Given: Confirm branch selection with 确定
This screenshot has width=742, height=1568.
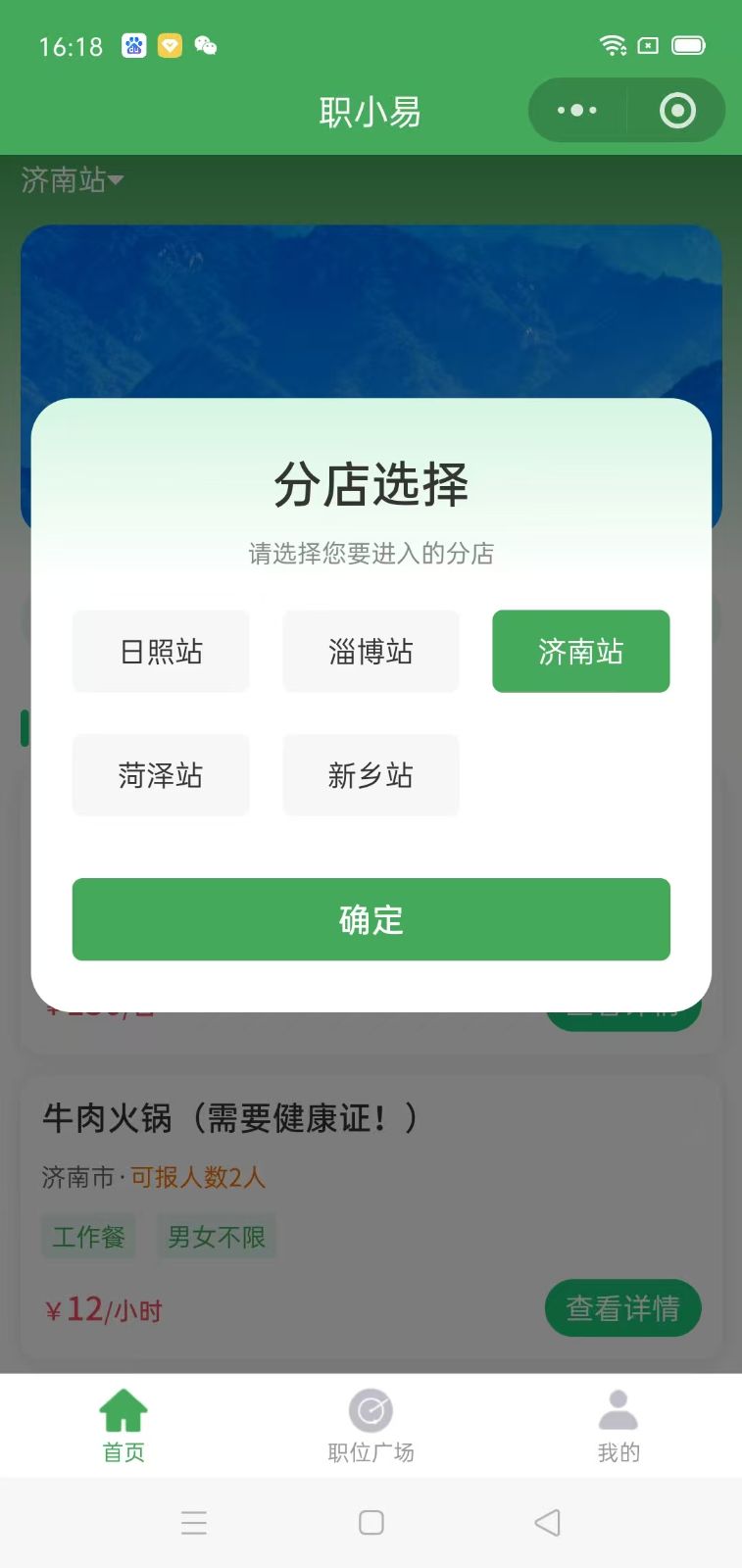Looking at the screenshot, I should pos(371,919).
